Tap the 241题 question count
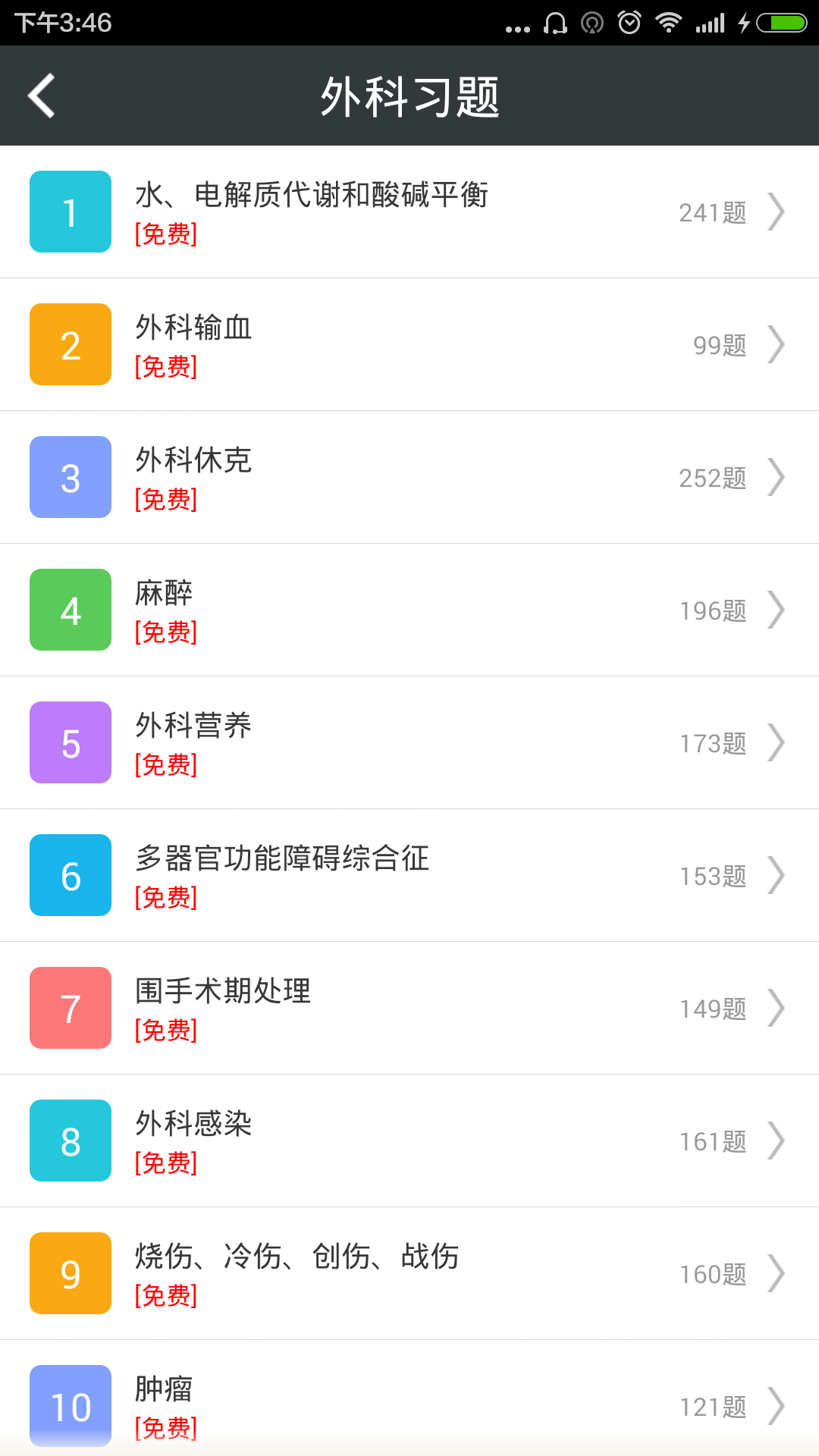 (711, 213)
